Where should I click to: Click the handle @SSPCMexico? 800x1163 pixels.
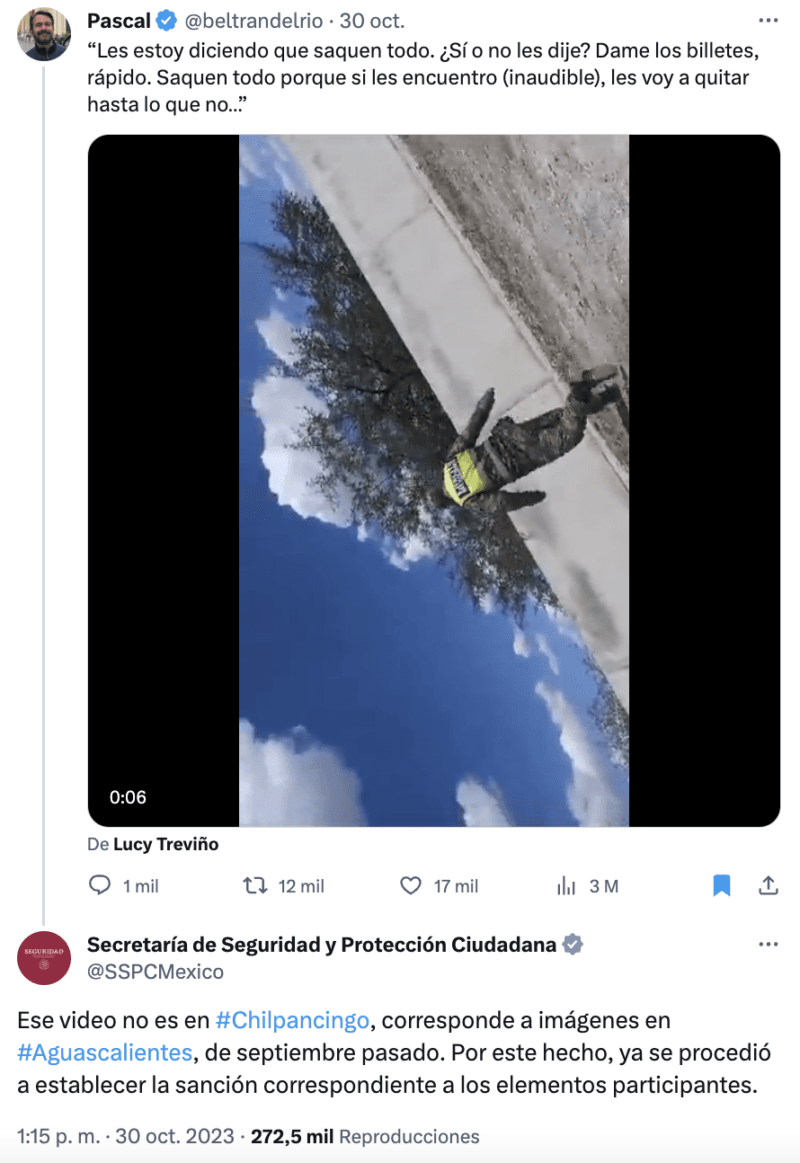155,968
